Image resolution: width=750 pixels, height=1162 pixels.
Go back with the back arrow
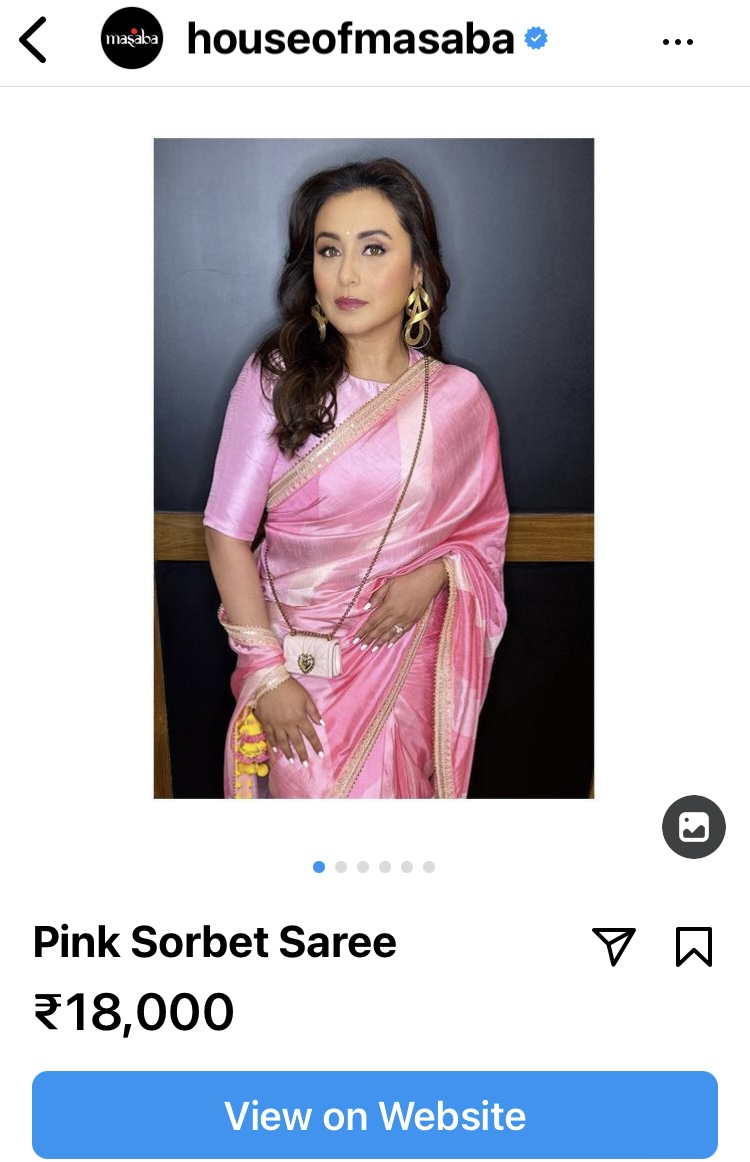33,41
